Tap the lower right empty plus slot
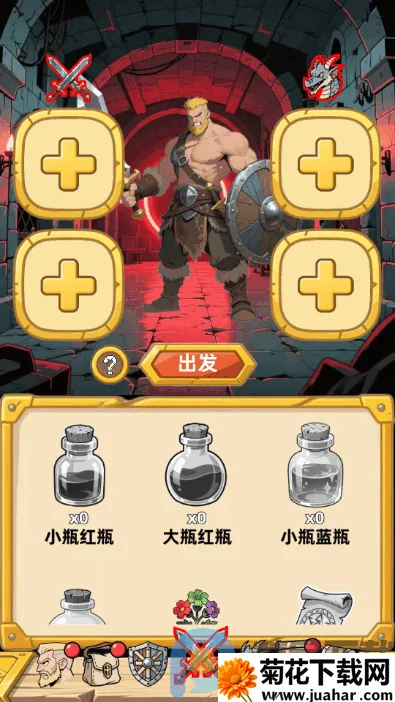The height and width of the screenshot is (702, 395). click(326, 285)
